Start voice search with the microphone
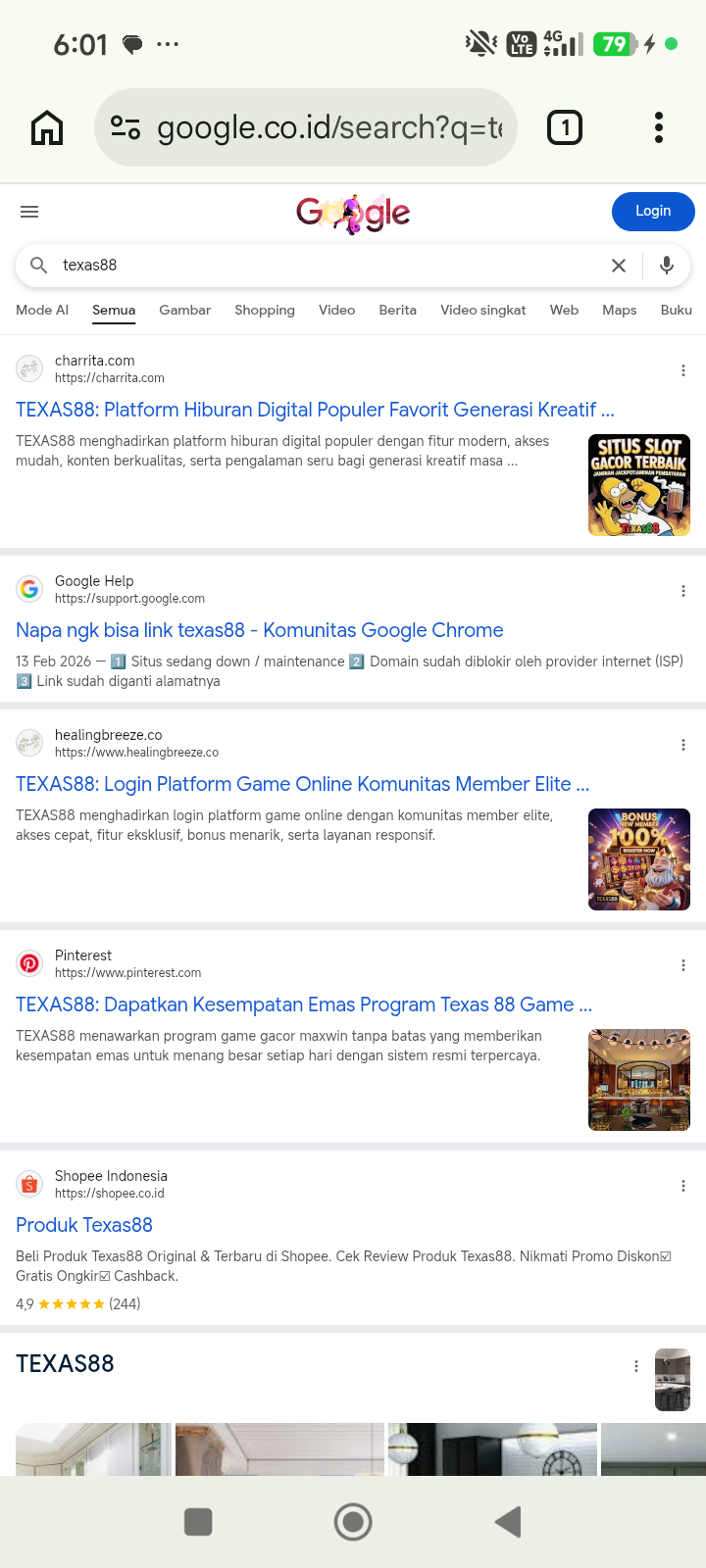 click(x=667, y=266)
